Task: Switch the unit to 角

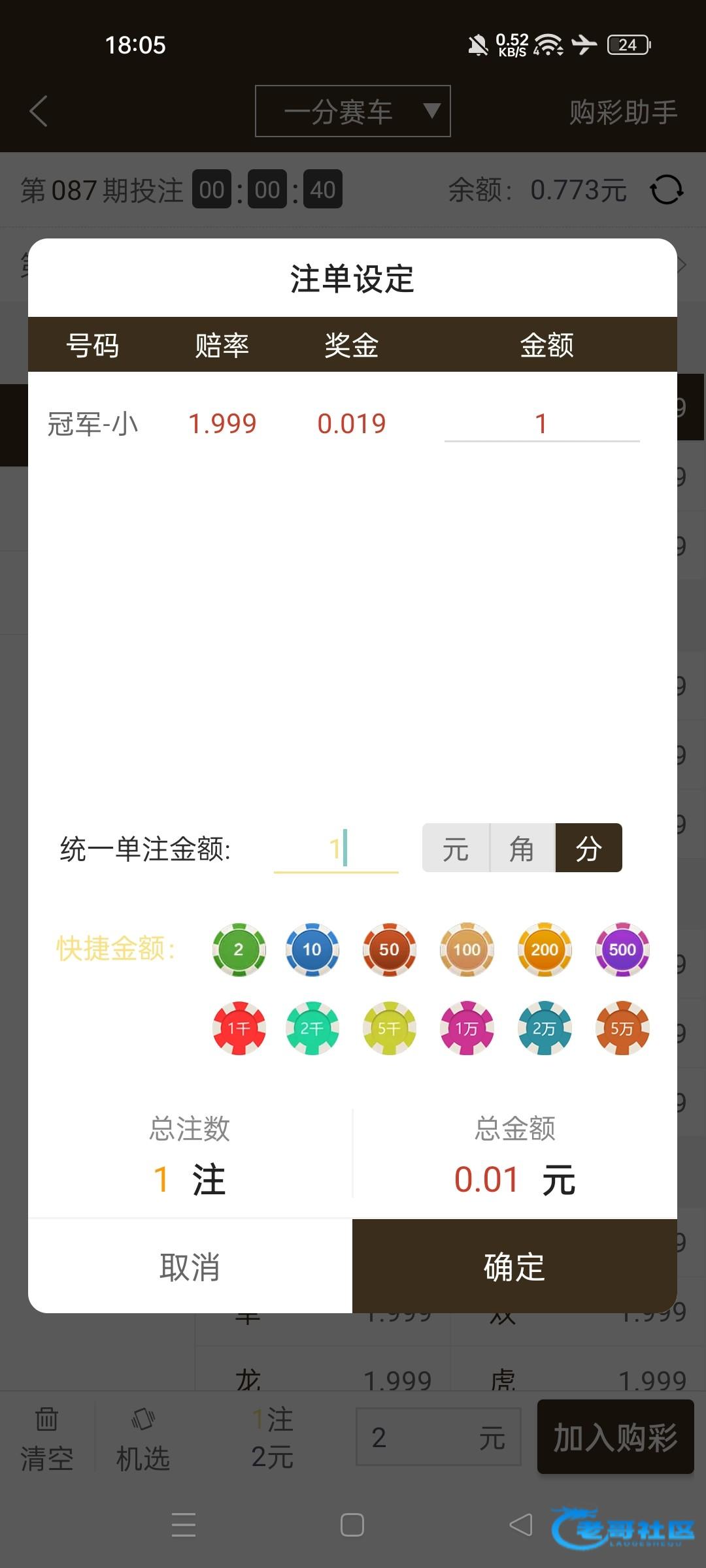Action: [522, 848]
